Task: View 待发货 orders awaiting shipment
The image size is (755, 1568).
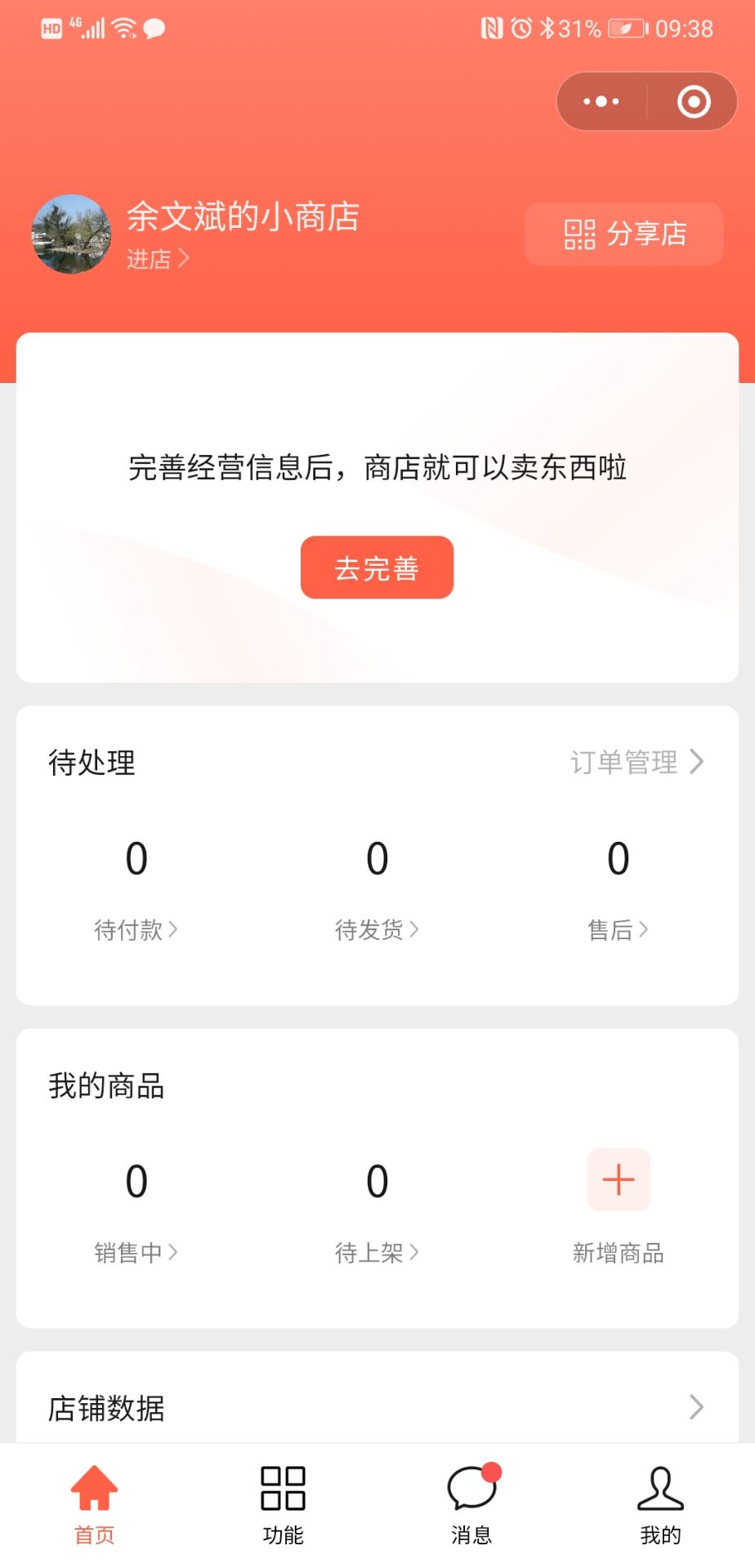Action: [377, 929]
